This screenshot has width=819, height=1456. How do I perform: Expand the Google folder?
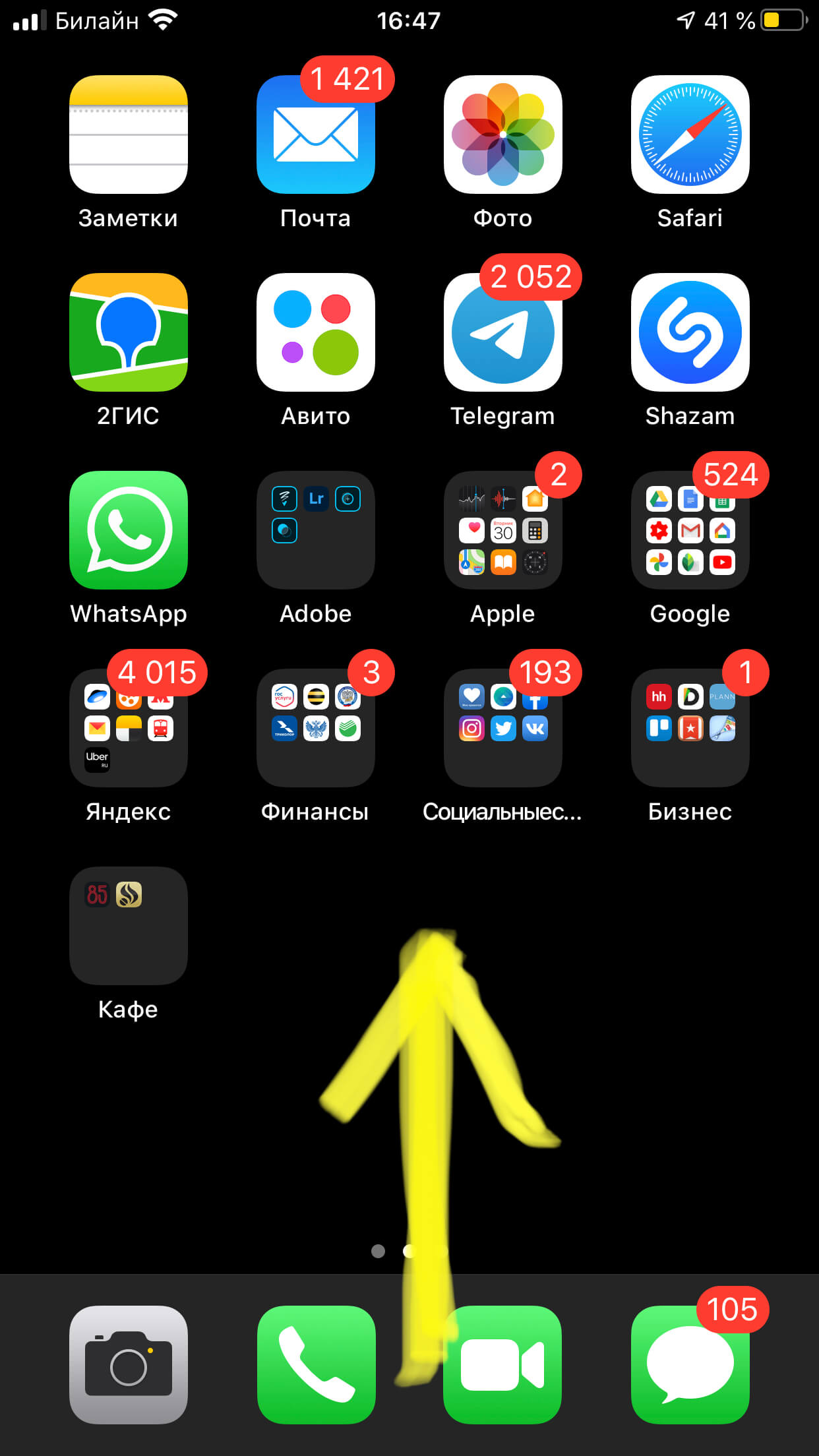690,530
